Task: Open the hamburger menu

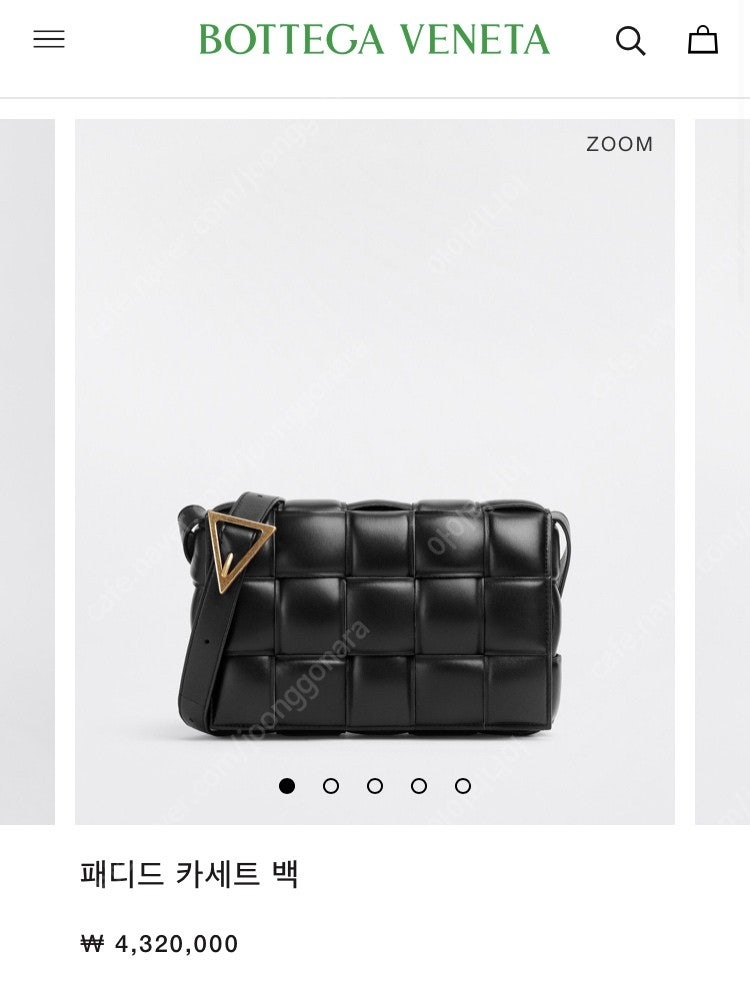Action: 49,40
